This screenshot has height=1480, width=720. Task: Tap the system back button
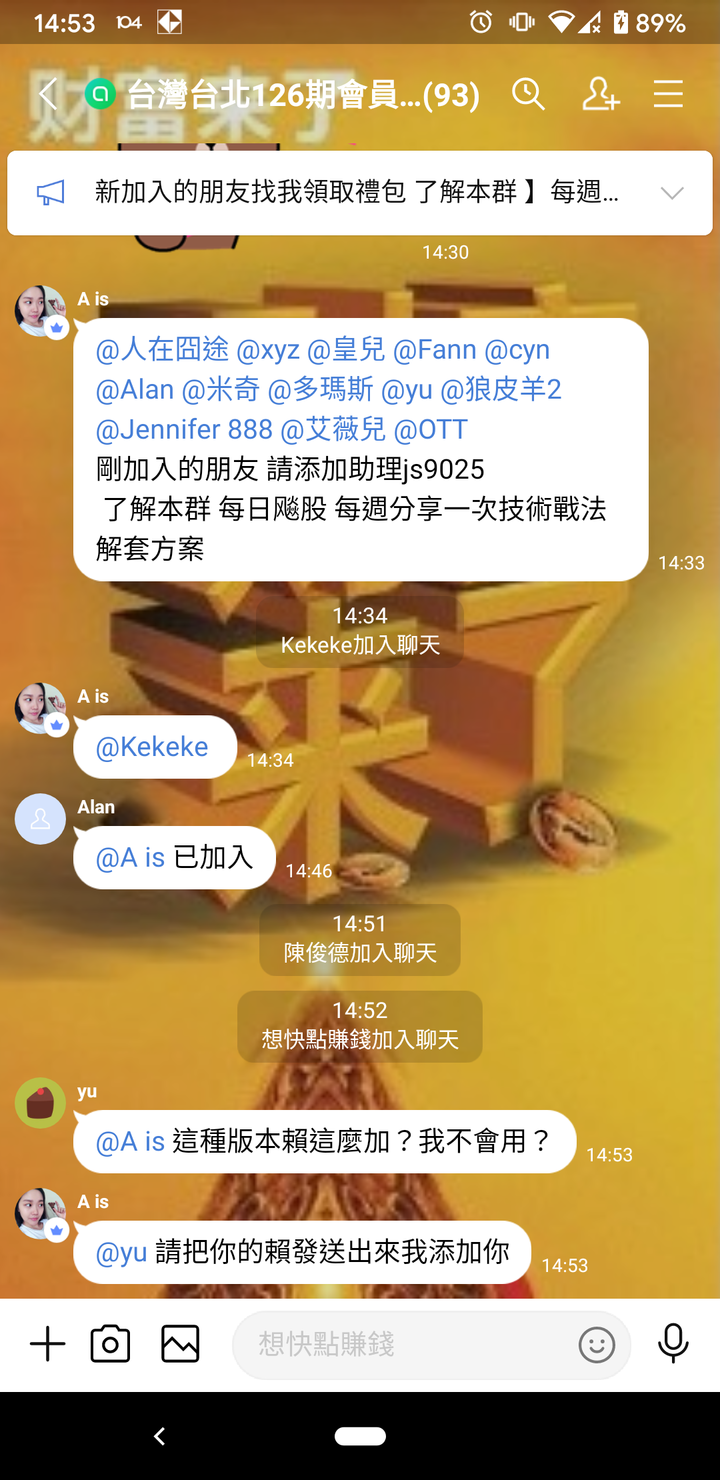pyautogui.click(x=160, y=1436)
